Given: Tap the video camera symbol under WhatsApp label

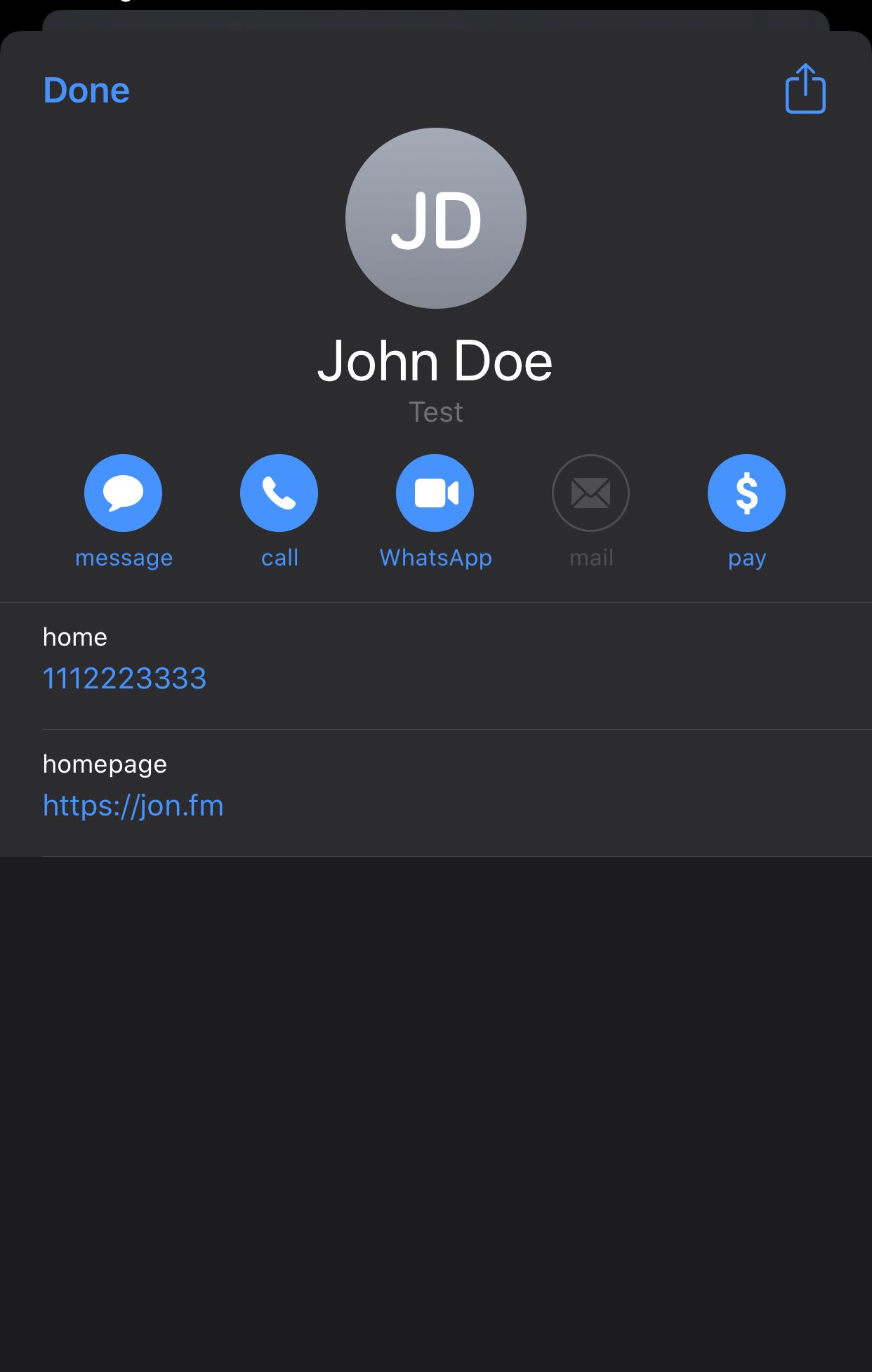Looking at the screenshot, I should click(x=435, y=492).
